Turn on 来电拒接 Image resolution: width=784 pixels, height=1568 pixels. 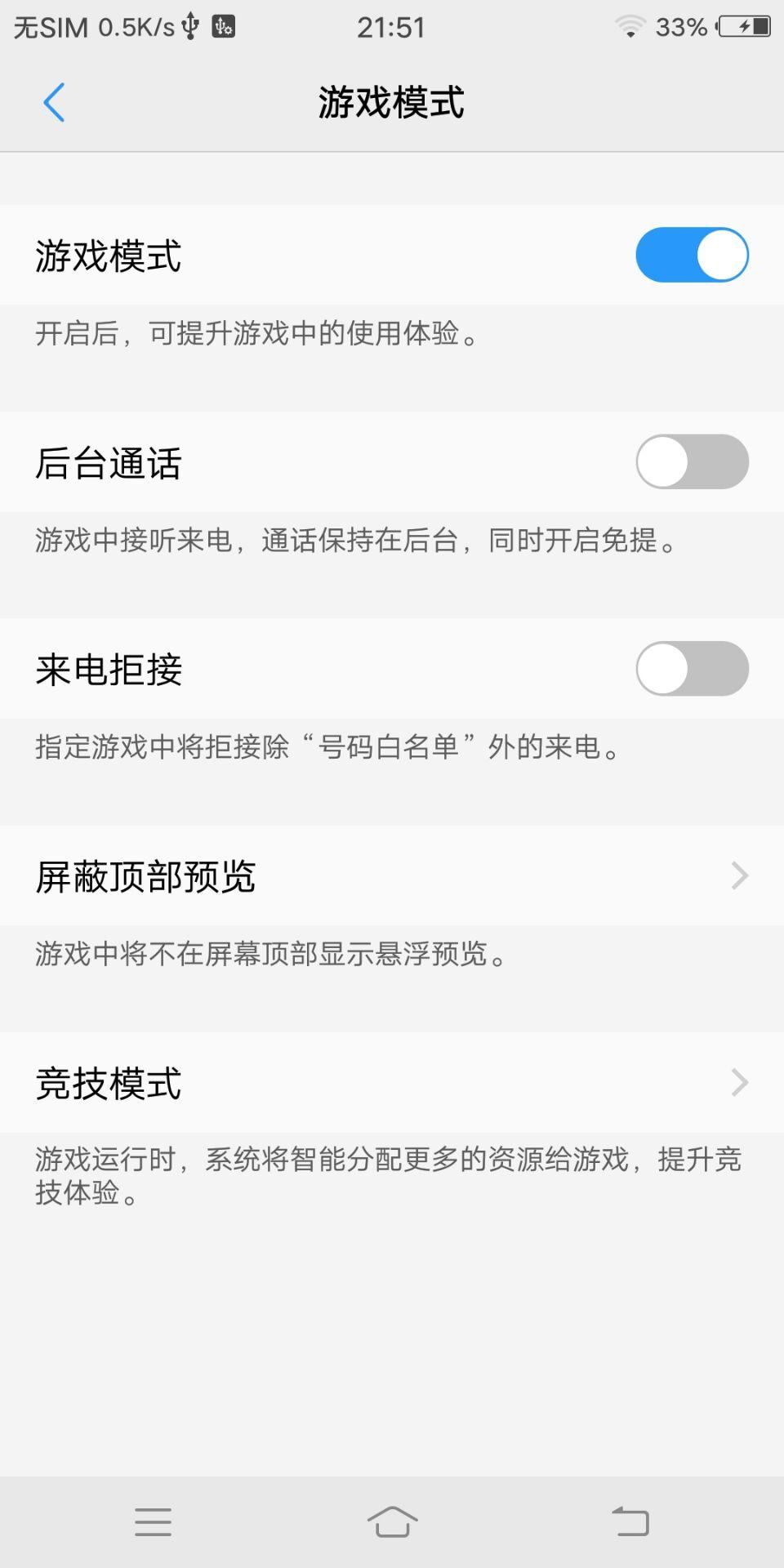pos(691,668)
